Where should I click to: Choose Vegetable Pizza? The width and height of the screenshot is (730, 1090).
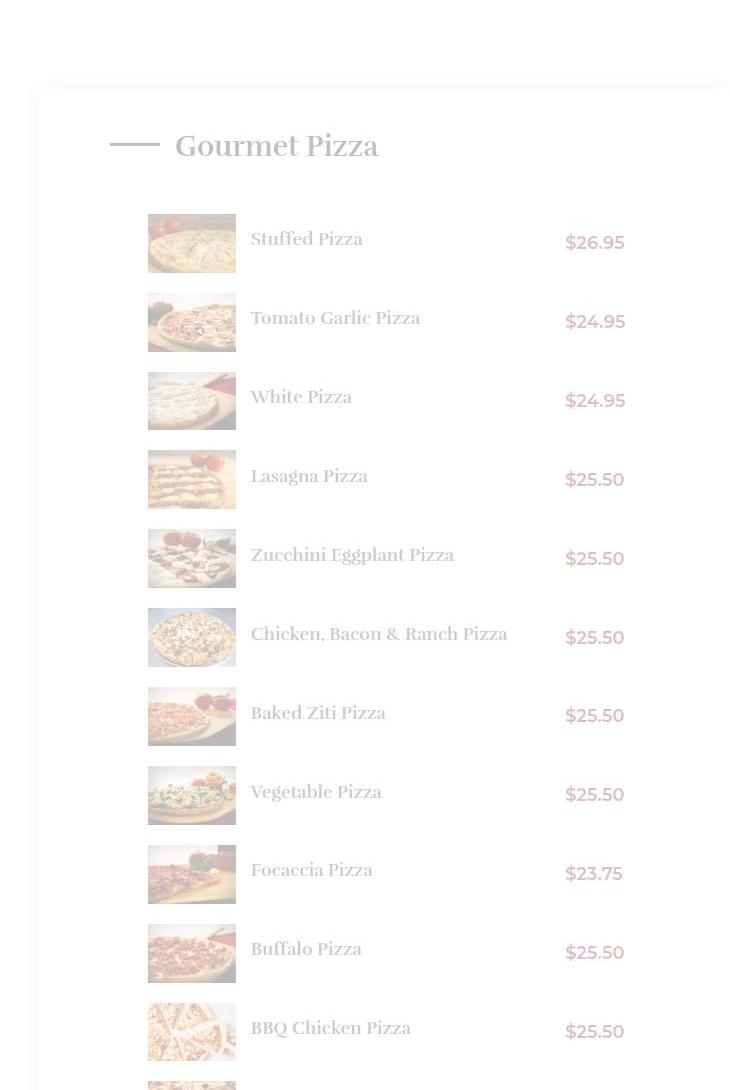(316, 792)
